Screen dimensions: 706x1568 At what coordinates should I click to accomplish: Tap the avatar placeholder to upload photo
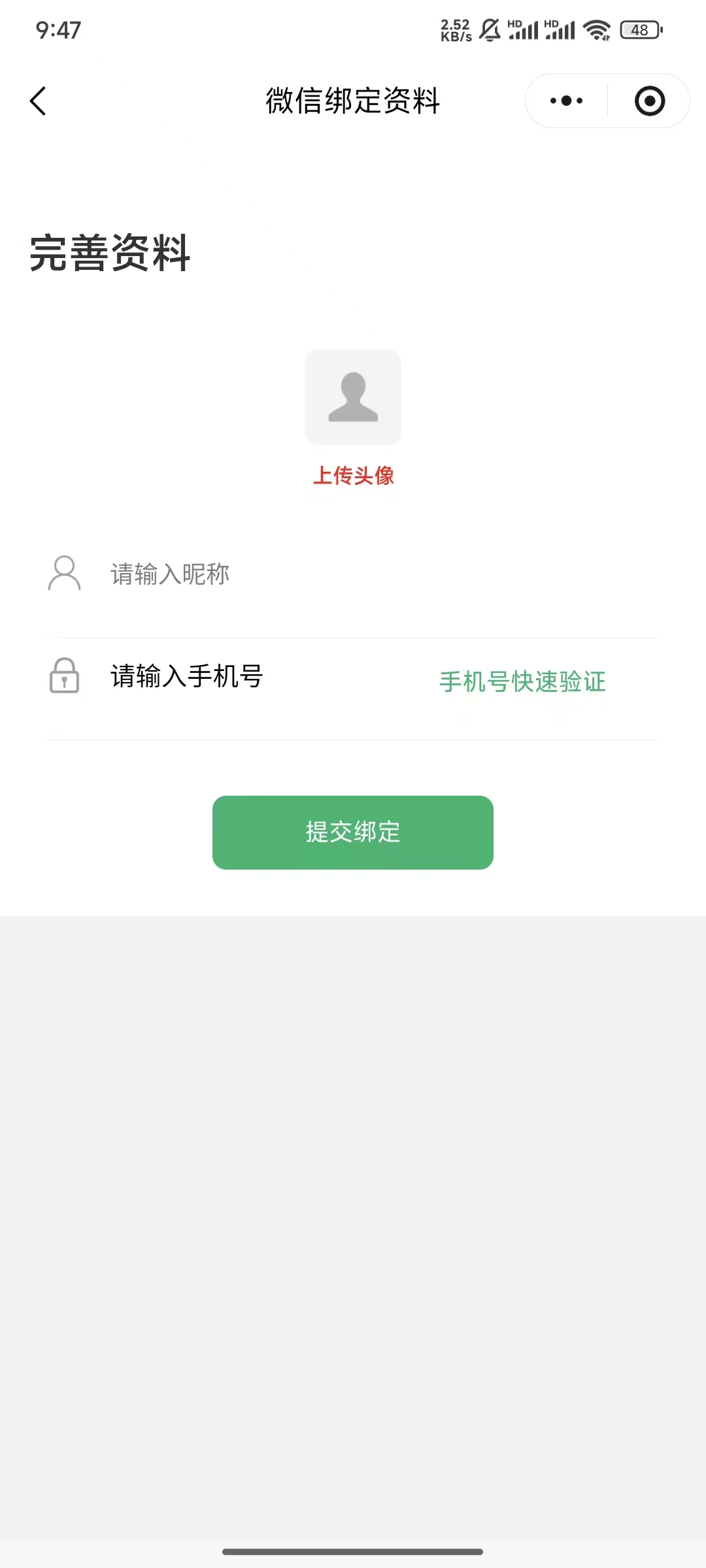[353, 397]
